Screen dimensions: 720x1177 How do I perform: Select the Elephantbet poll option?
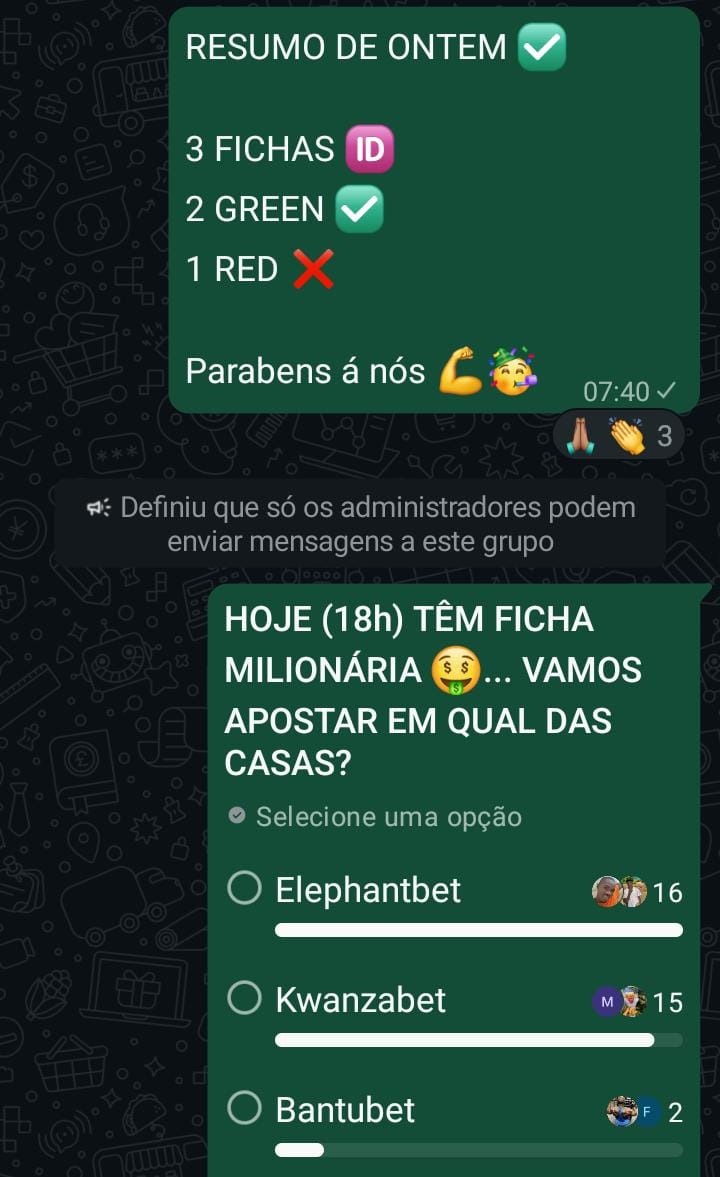click(245, 889)
